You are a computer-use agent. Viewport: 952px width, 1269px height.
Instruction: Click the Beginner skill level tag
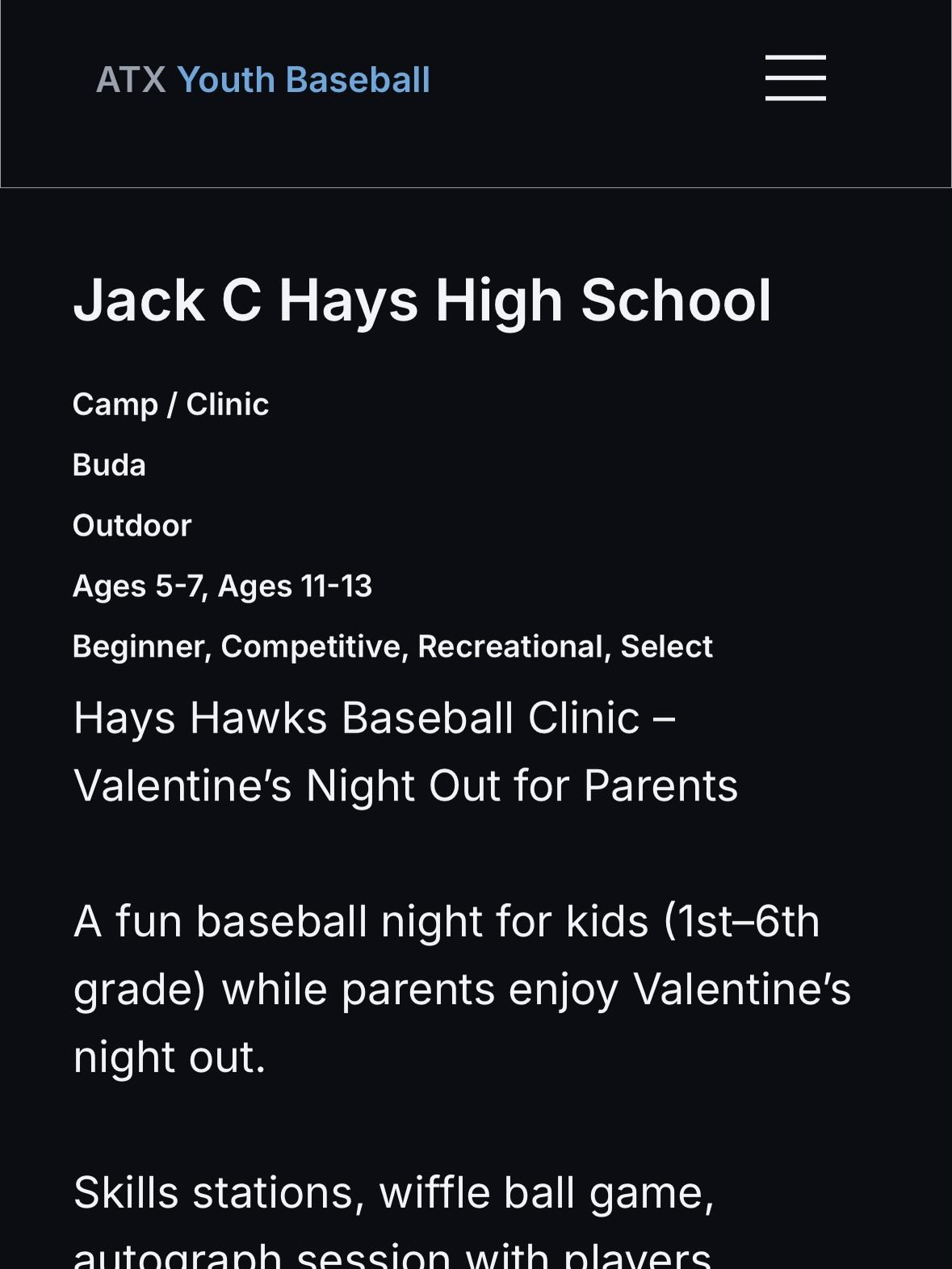pyautogui.click(x=137, y=647)
